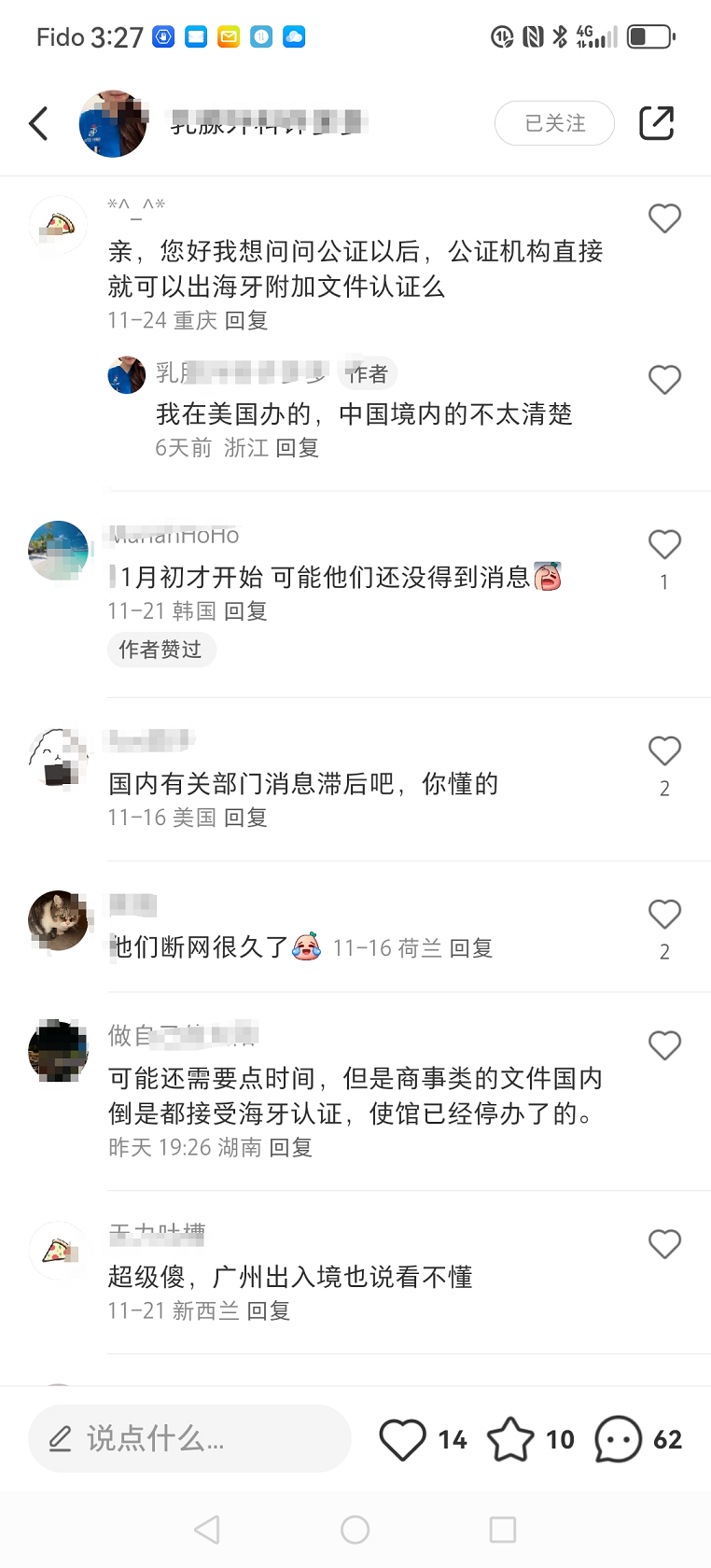Open the 说点什么 comment input box
Viewport: 711px width, 1568px height.
point(189,1438)
